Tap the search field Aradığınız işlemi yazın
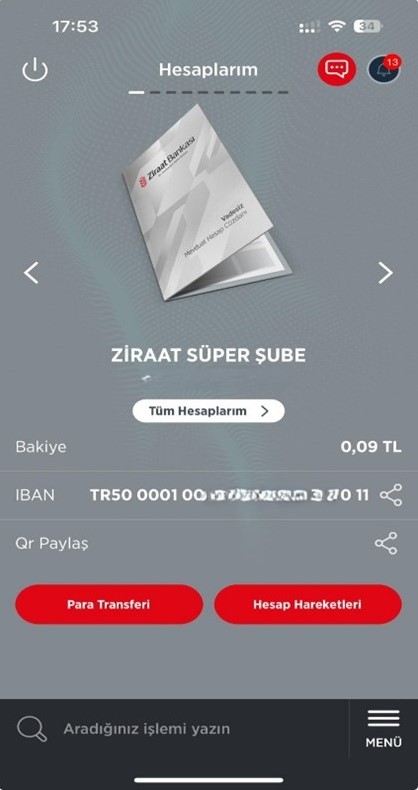The width and height of the screenshot is (418, 790). (174, 729)
